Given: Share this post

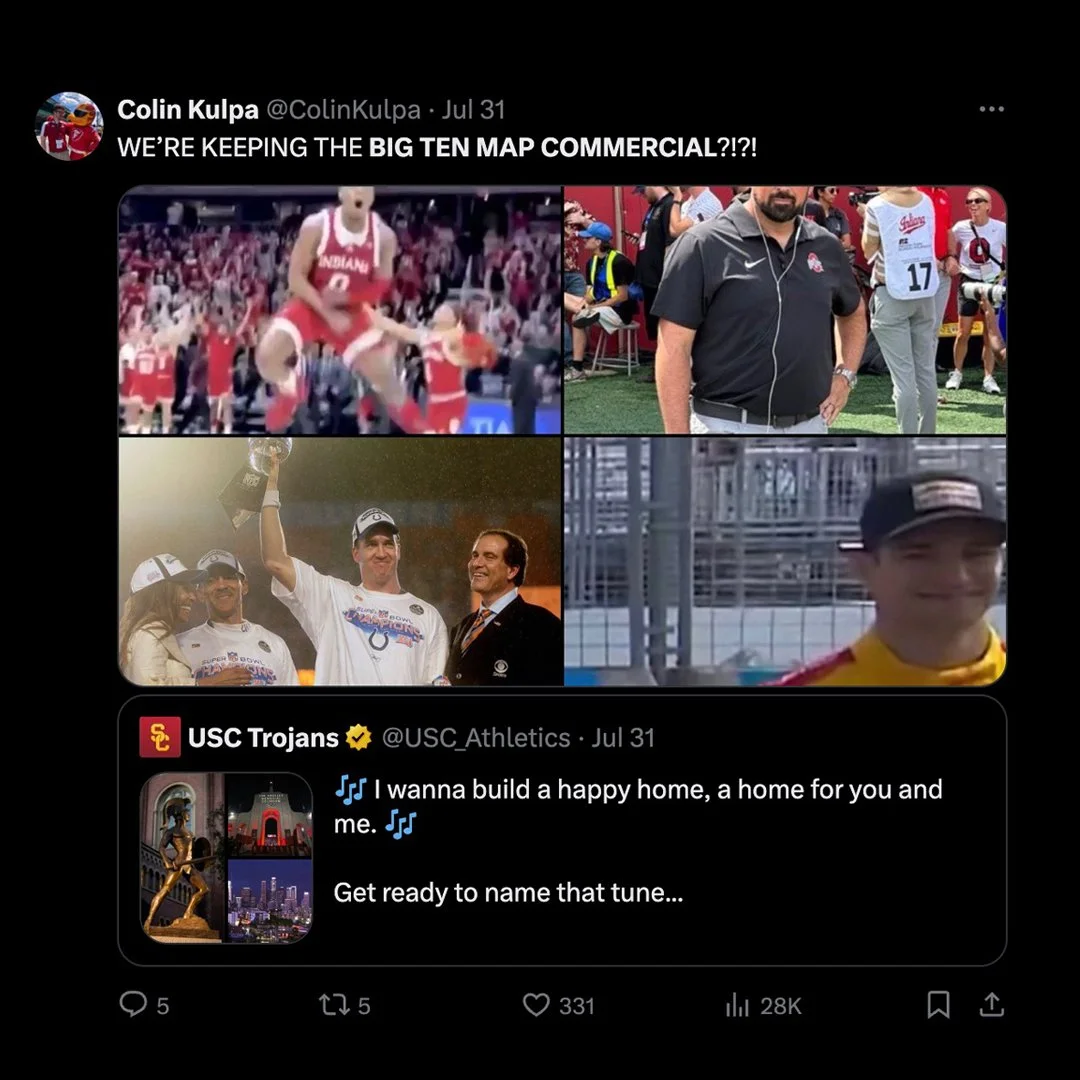Looking at the screenshot, I should pos(991,1004).
